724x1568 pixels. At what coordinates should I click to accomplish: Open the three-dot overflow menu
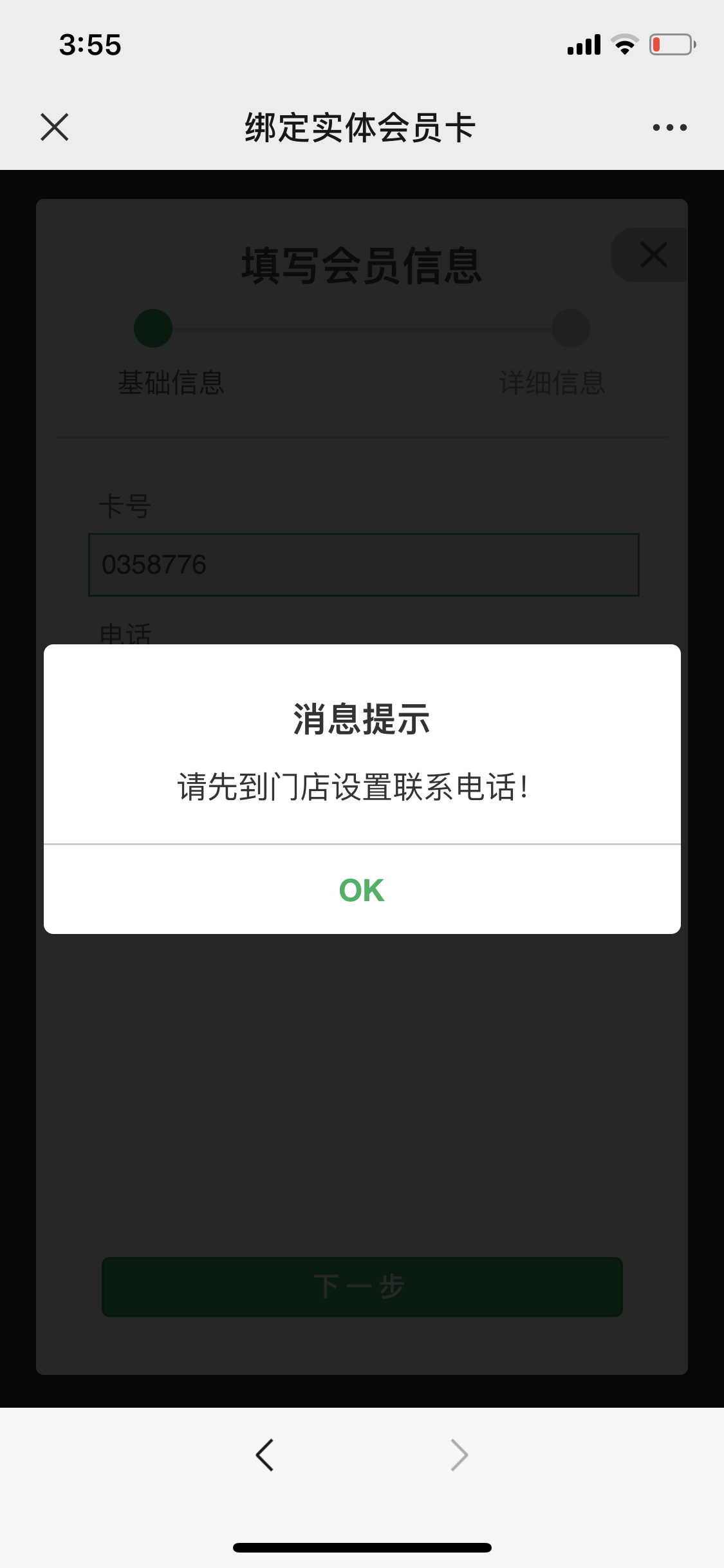[x=669, y=127]
